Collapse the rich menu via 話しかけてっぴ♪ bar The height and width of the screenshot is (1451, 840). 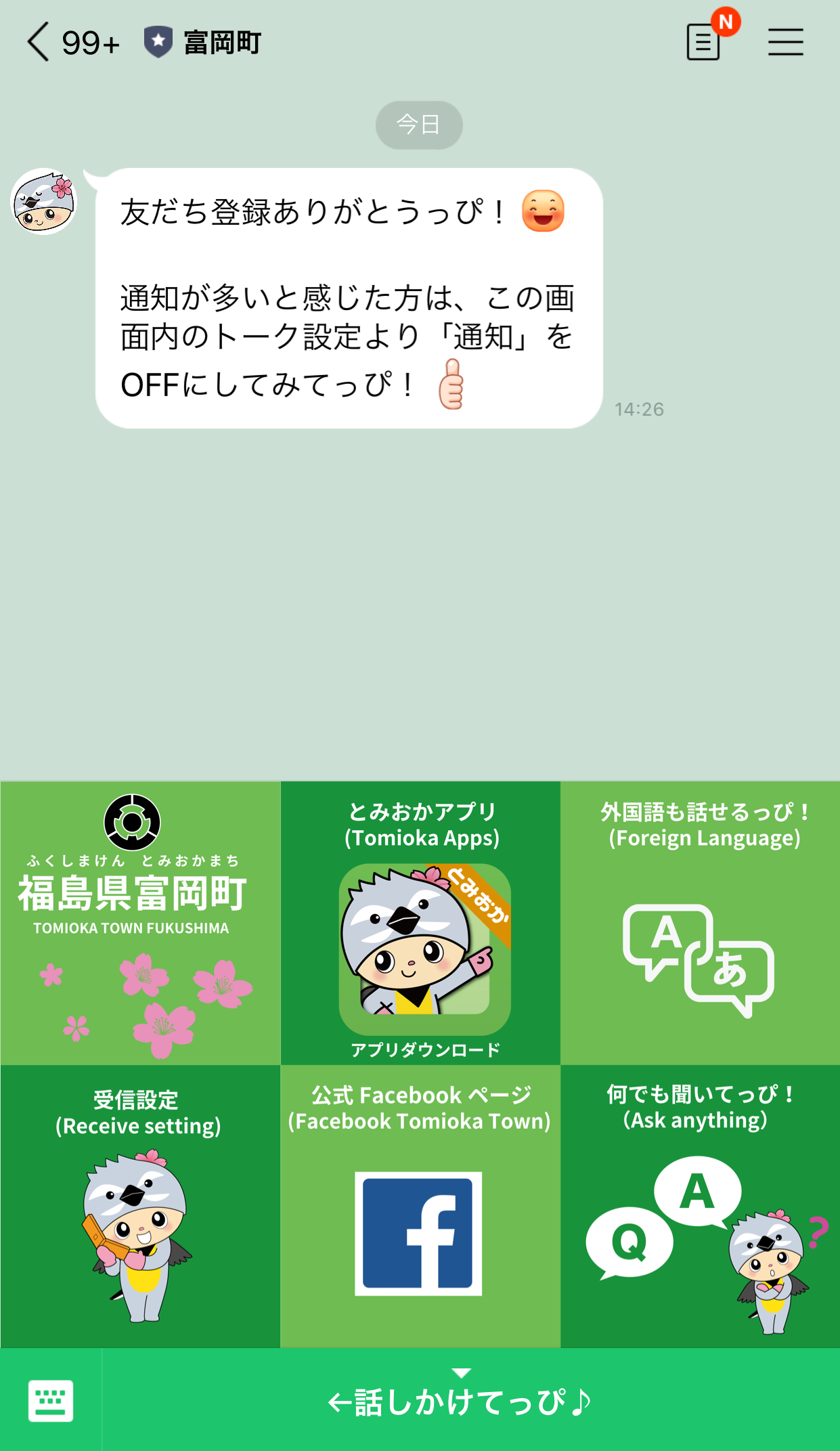pos(462,1400)
